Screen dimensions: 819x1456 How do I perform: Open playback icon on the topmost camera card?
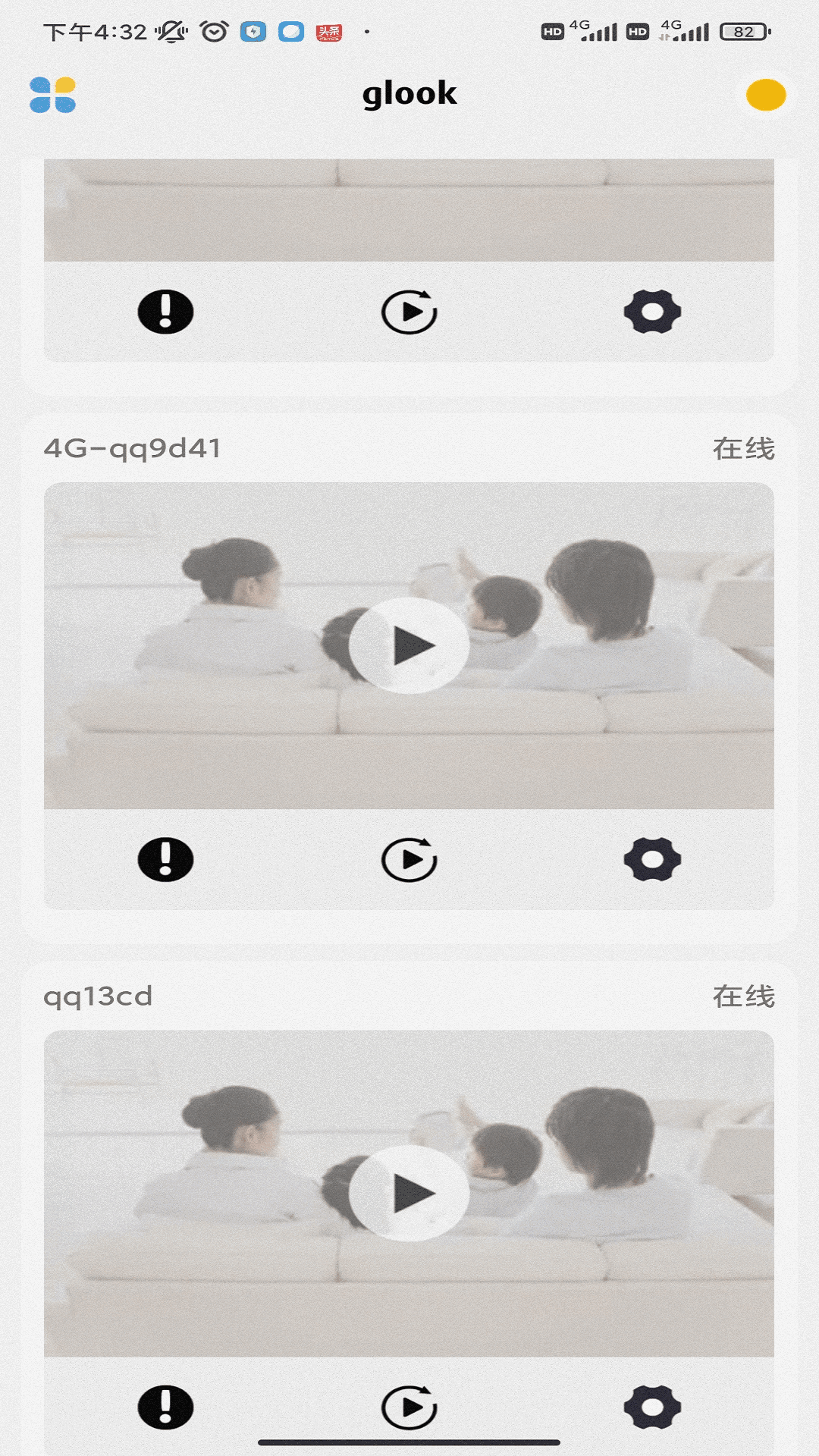(409, 312)
